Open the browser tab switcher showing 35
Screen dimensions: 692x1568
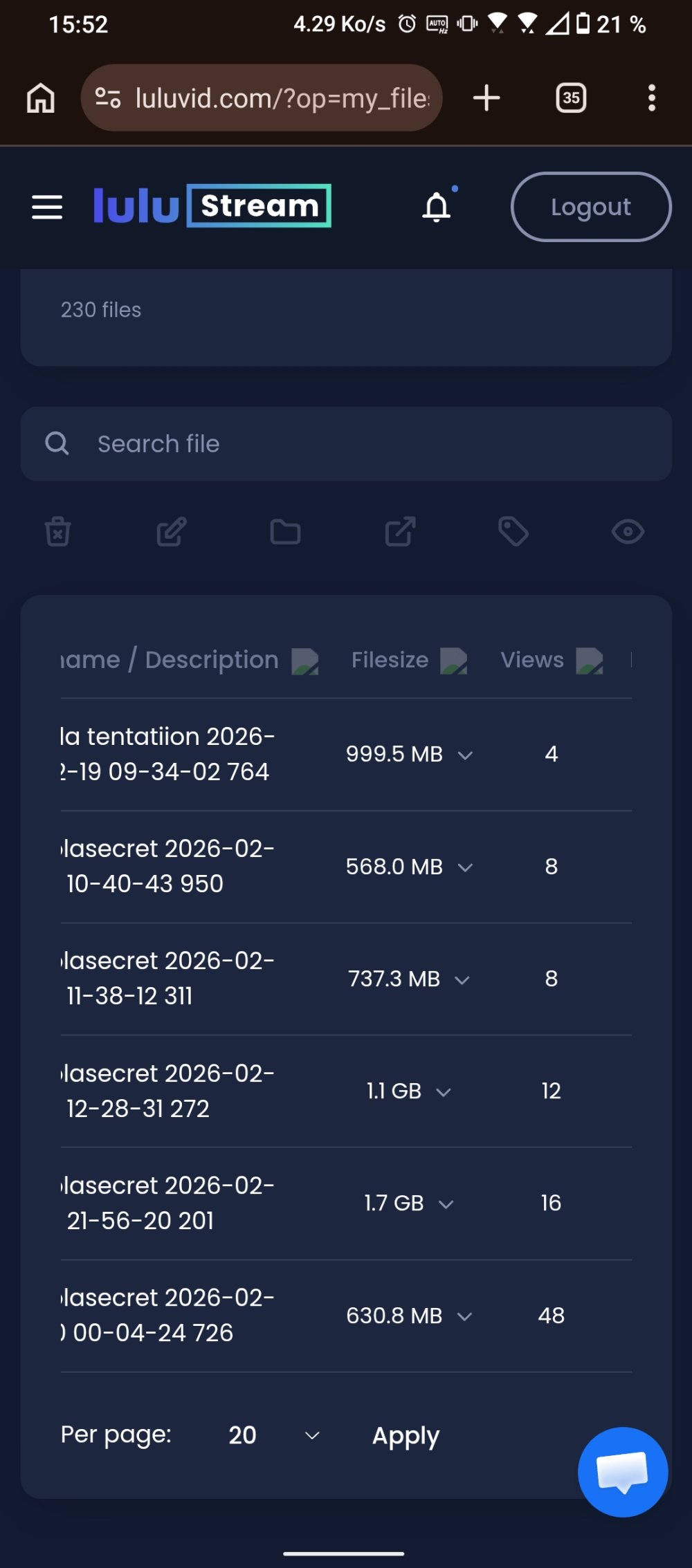pos(570,98)
